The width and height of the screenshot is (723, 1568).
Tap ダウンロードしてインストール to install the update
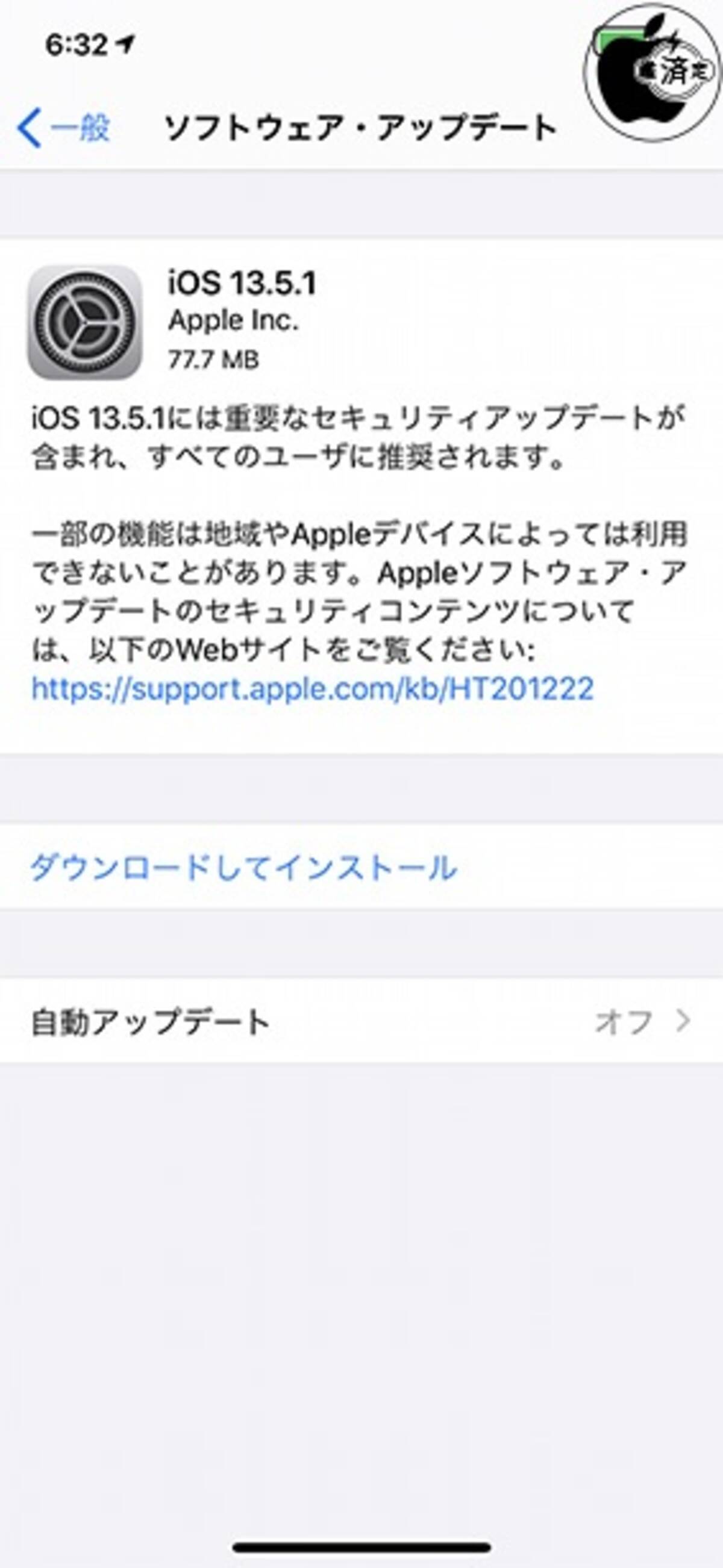tap(243, 866)
